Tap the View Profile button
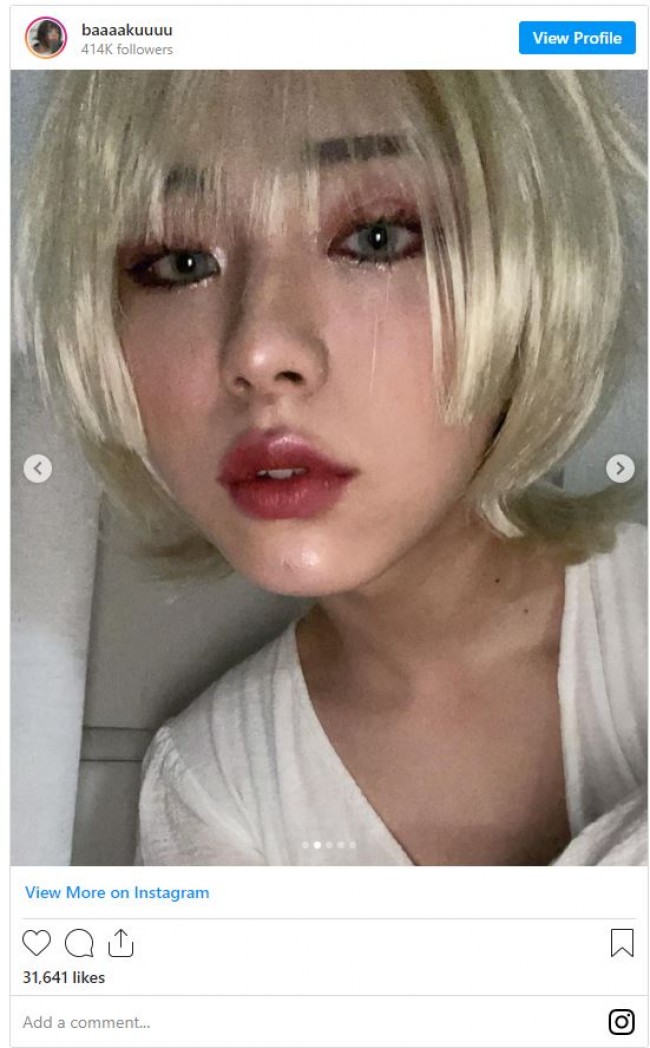This screenshot has height=1048, width=650. pyautogui.click(x=577, y=38)
